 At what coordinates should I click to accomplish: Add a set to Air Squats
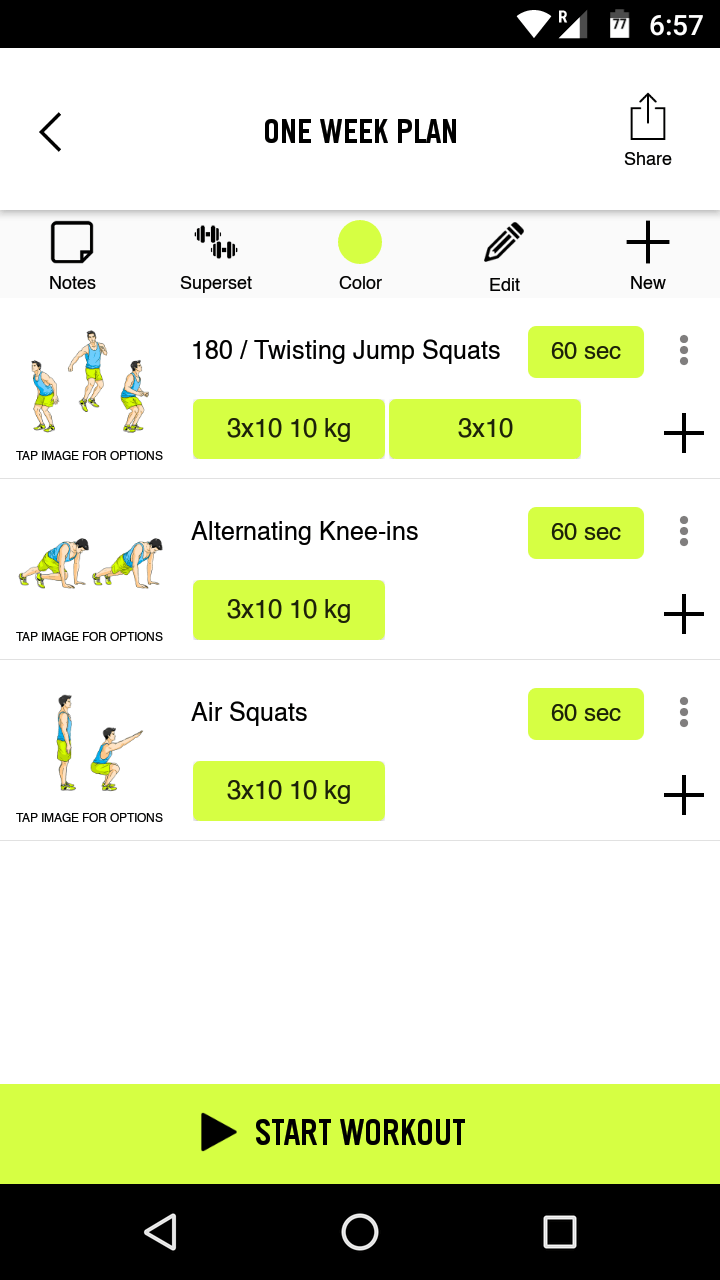coord(684,795)
